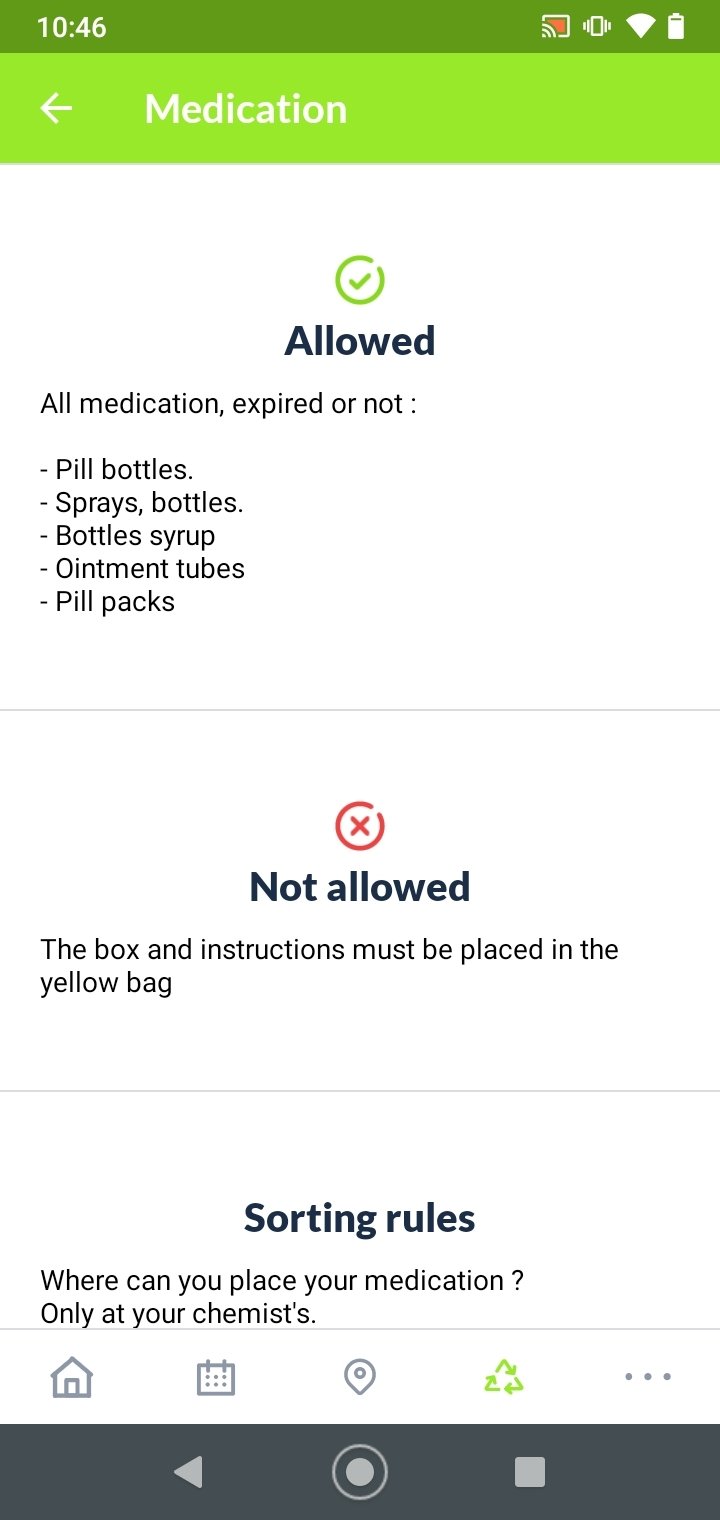Tap the system back button
The width and height of the screenshot is (720, 1520).
(188, 1472)
